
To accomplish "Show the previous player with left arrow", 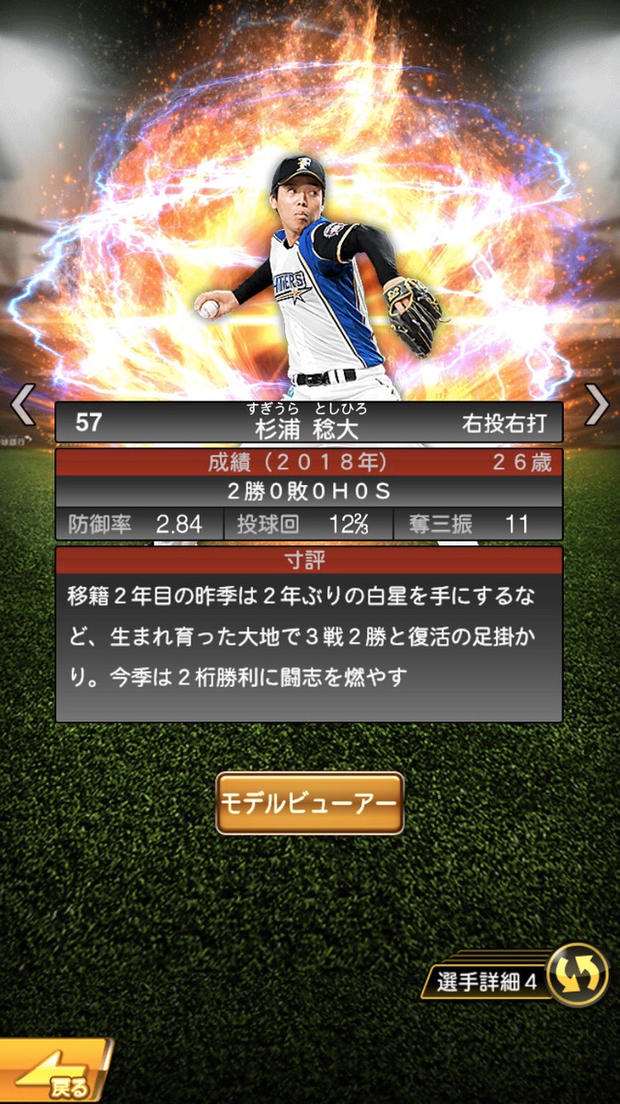I will [x=22, y=406].
